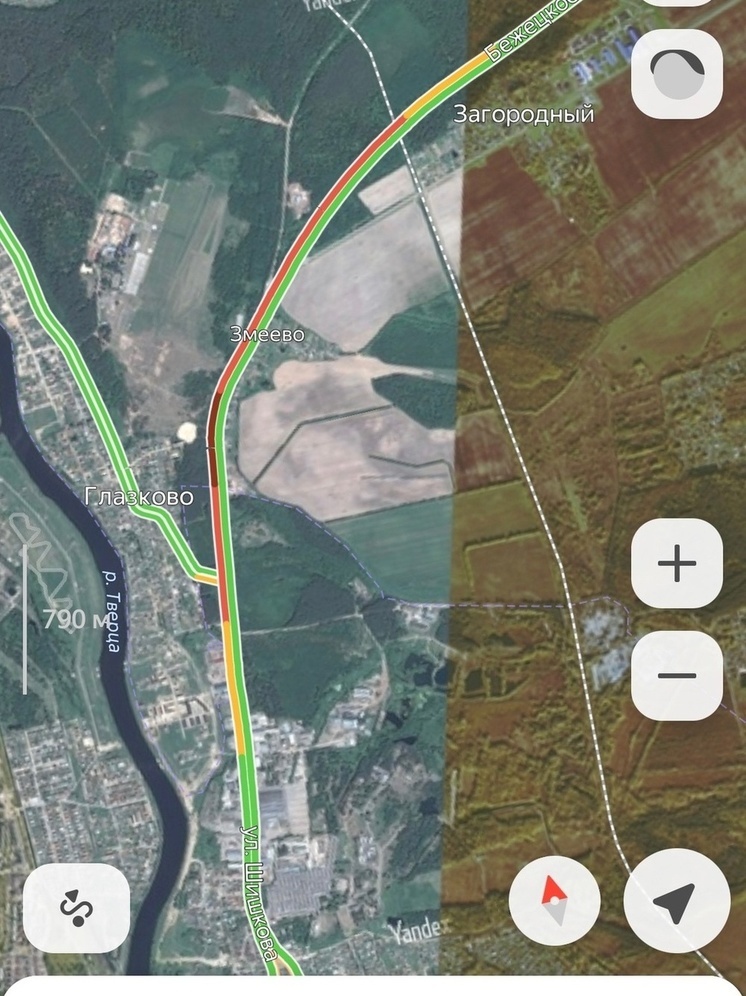The height and width of the screenshot is (996, 746).
Task: Zoom in on the map
Action: point(677,565)
